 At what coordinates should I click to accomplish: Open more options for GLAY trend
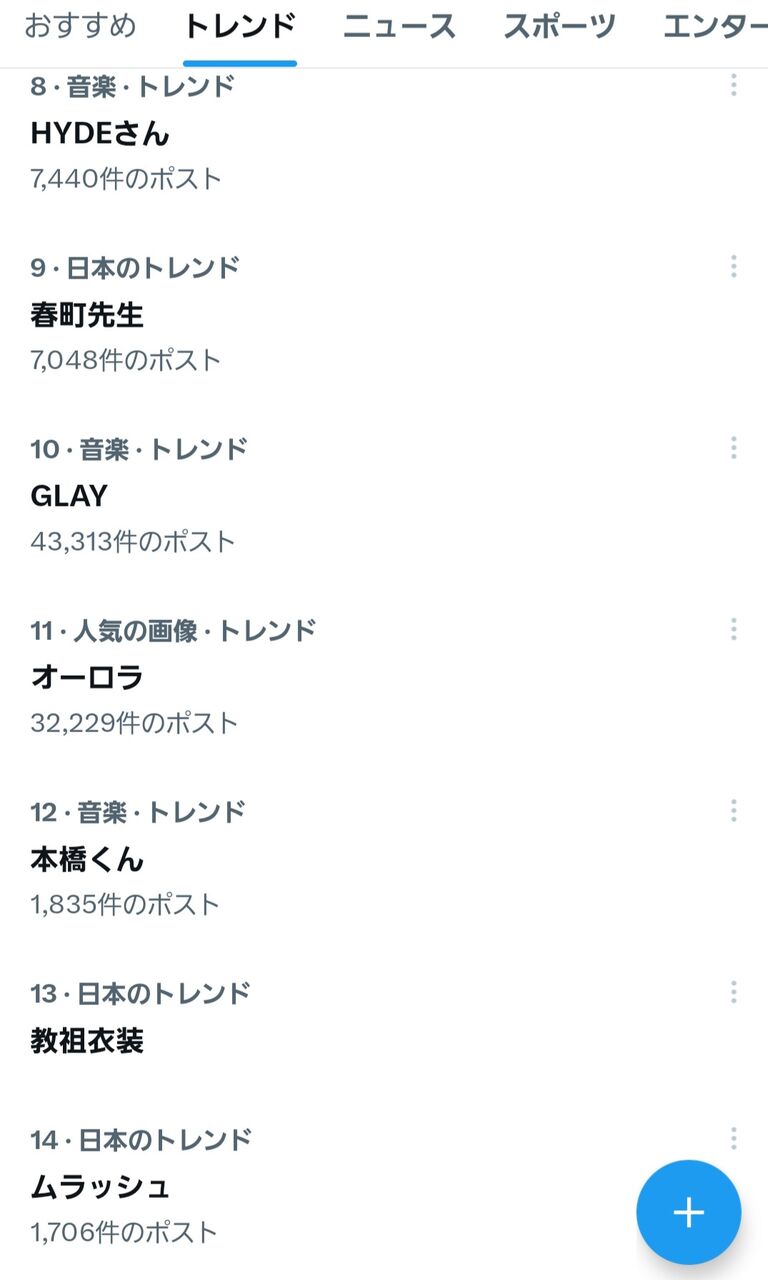(x=734, y=447)
